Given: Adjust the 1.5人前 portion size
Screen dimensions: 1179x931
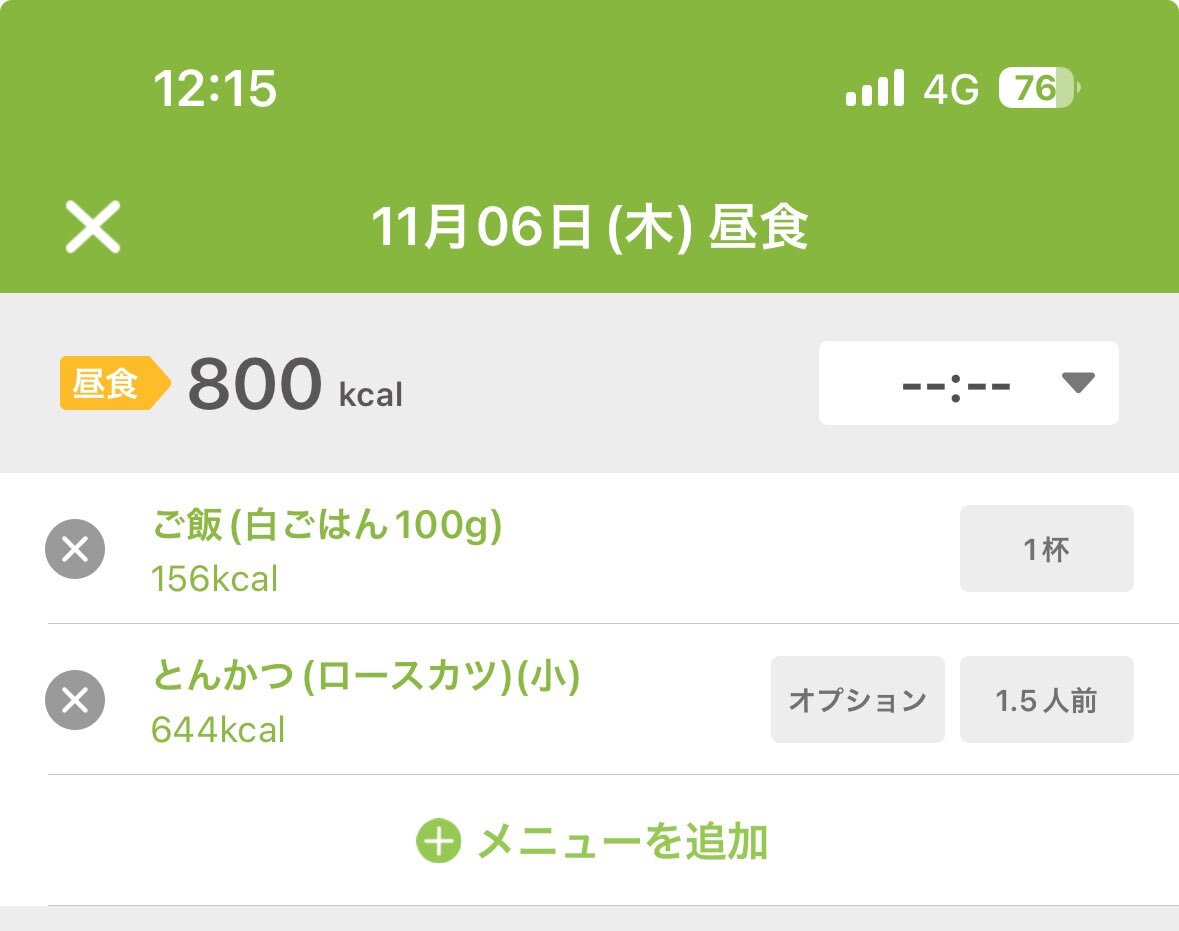Looking at the screenshot, I should pos(1046,699).
